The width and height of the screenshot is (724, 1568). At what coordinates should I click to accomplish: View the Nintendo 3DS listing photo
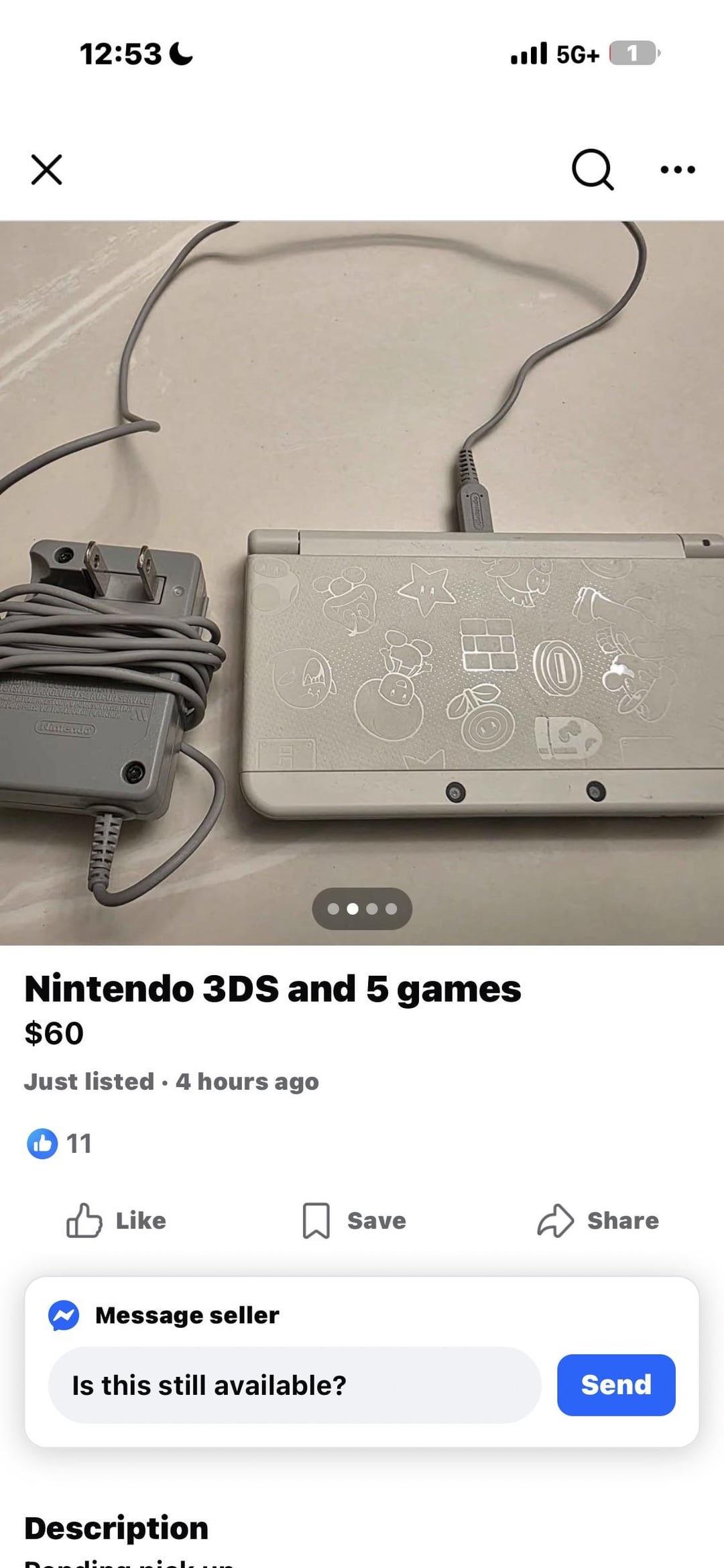(x=362, y=582)
